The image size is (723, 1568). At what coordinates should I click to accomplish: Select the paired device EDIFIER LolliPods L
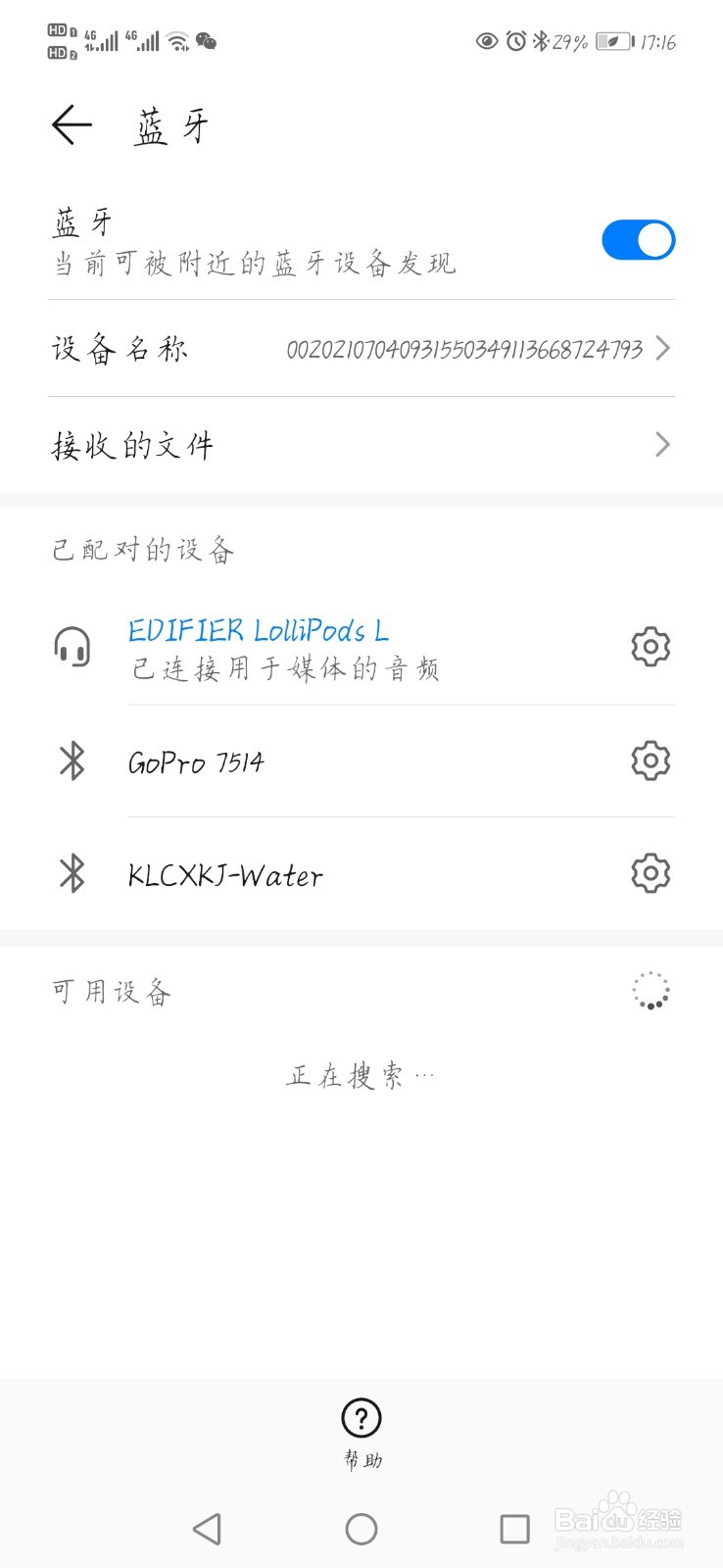[x=333, y=648]
